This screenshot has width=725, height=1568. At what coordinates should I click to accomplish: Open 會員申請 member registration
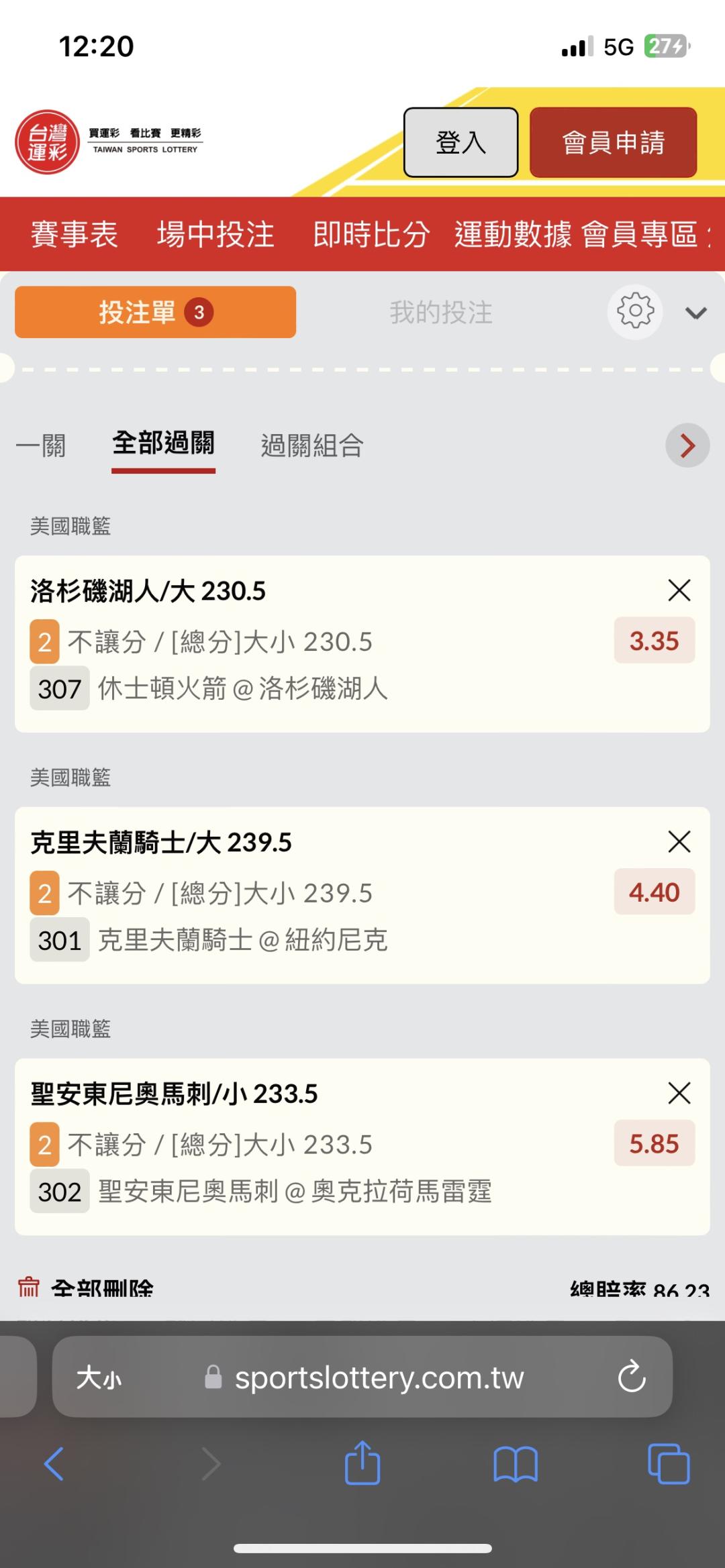(613, 142)
